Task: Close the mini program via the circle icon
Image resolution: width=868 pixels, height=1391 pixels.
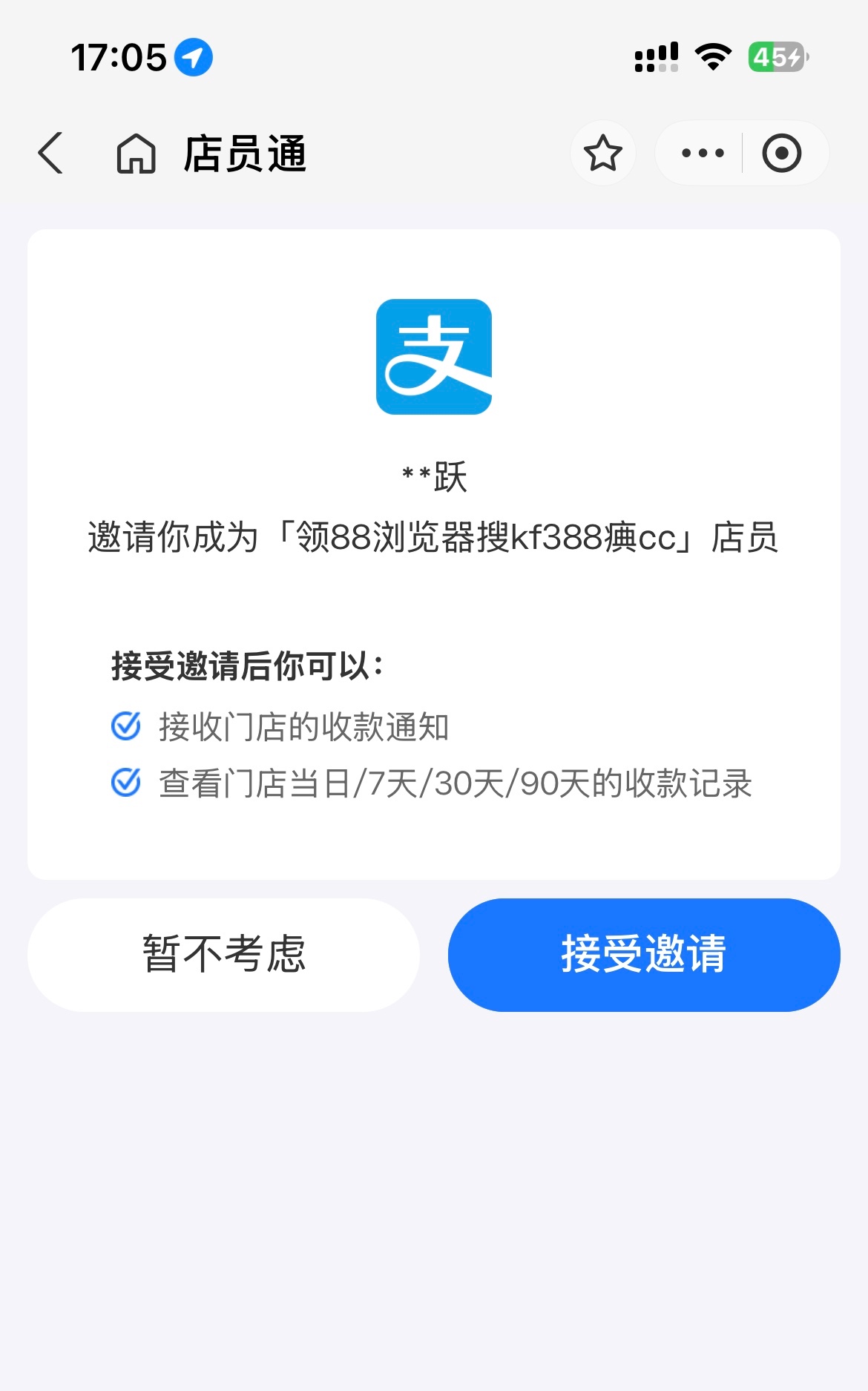Action: [782, 154]
